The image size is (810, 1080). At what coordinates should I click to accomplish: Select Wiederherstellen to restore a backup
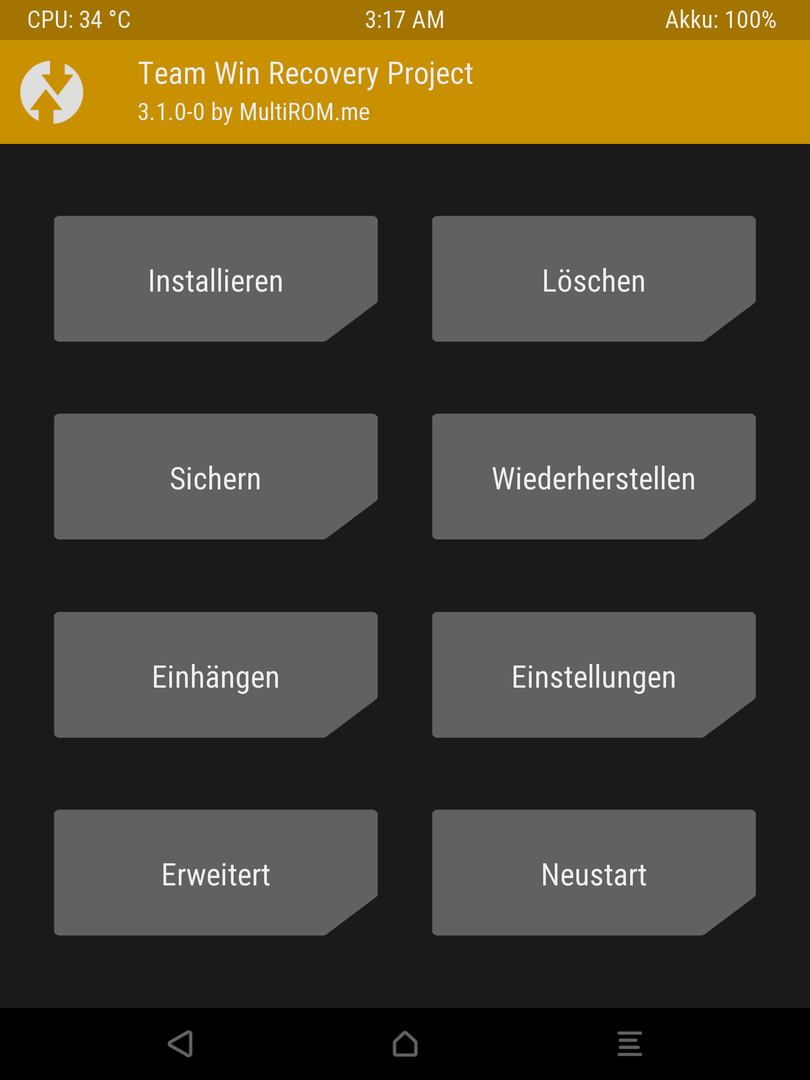[593, 477]
